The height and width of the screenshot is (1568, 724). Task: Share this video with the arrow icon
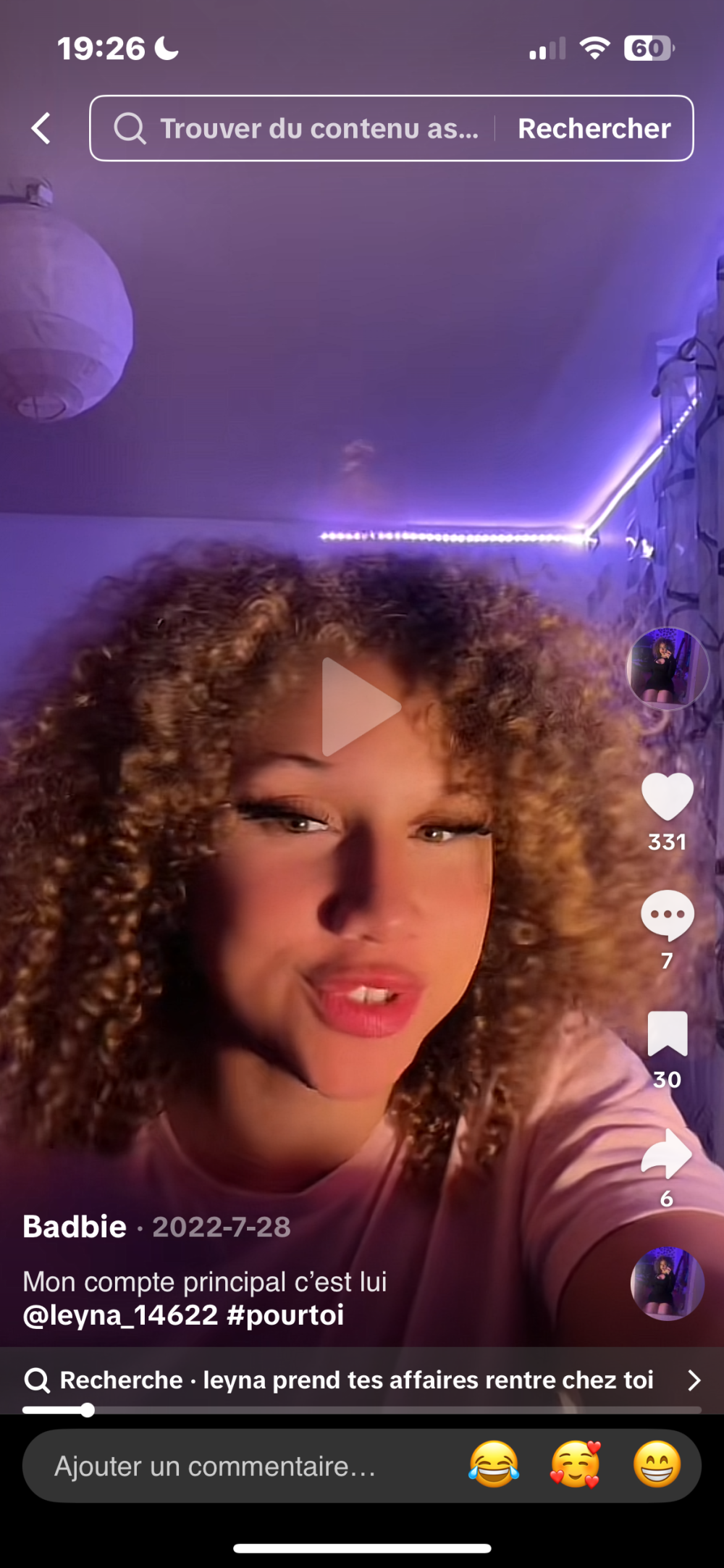(667, 1153)
